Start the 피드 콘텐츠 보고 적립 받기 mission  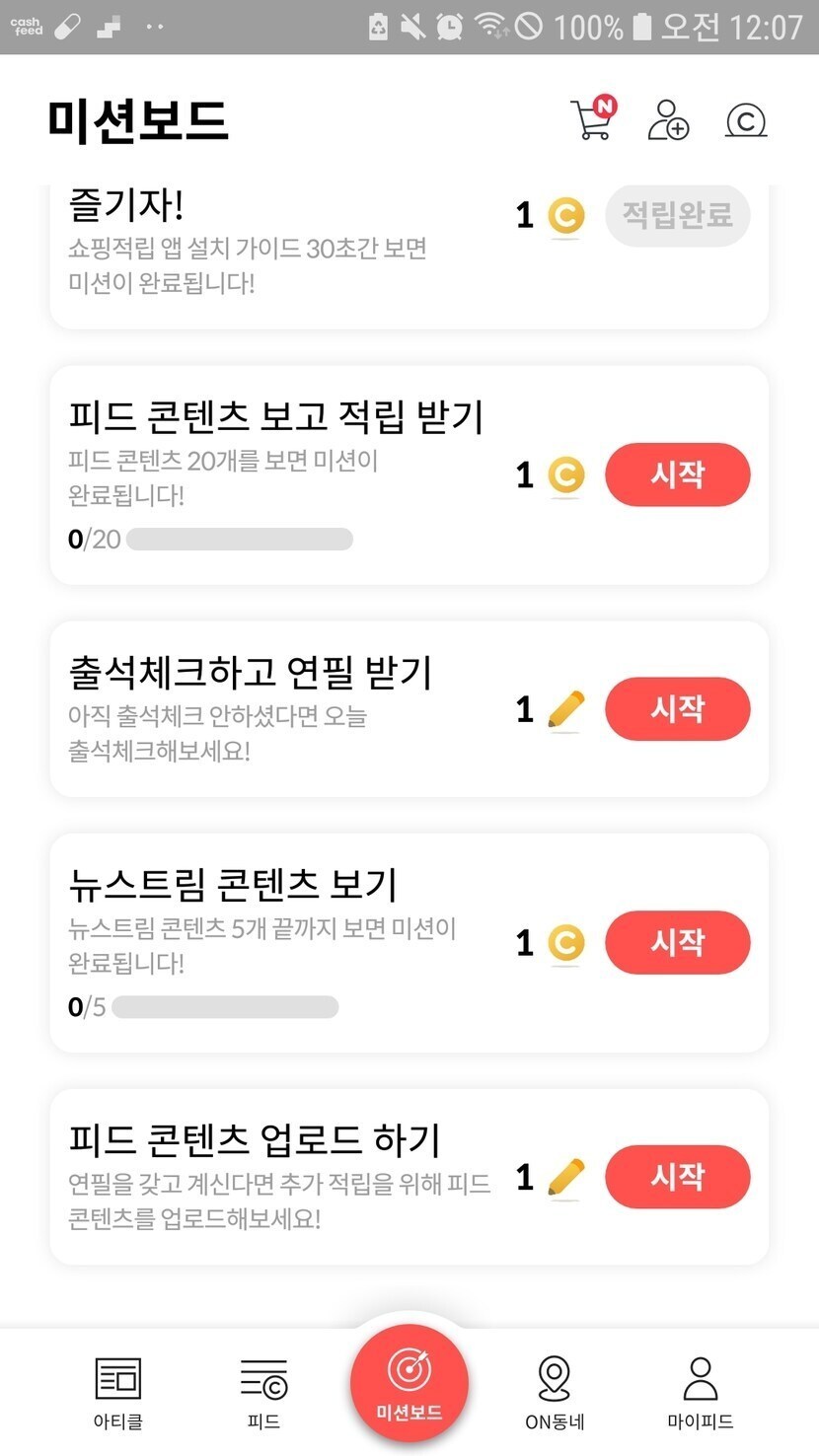pyautogui.click(x=677, y=474)
